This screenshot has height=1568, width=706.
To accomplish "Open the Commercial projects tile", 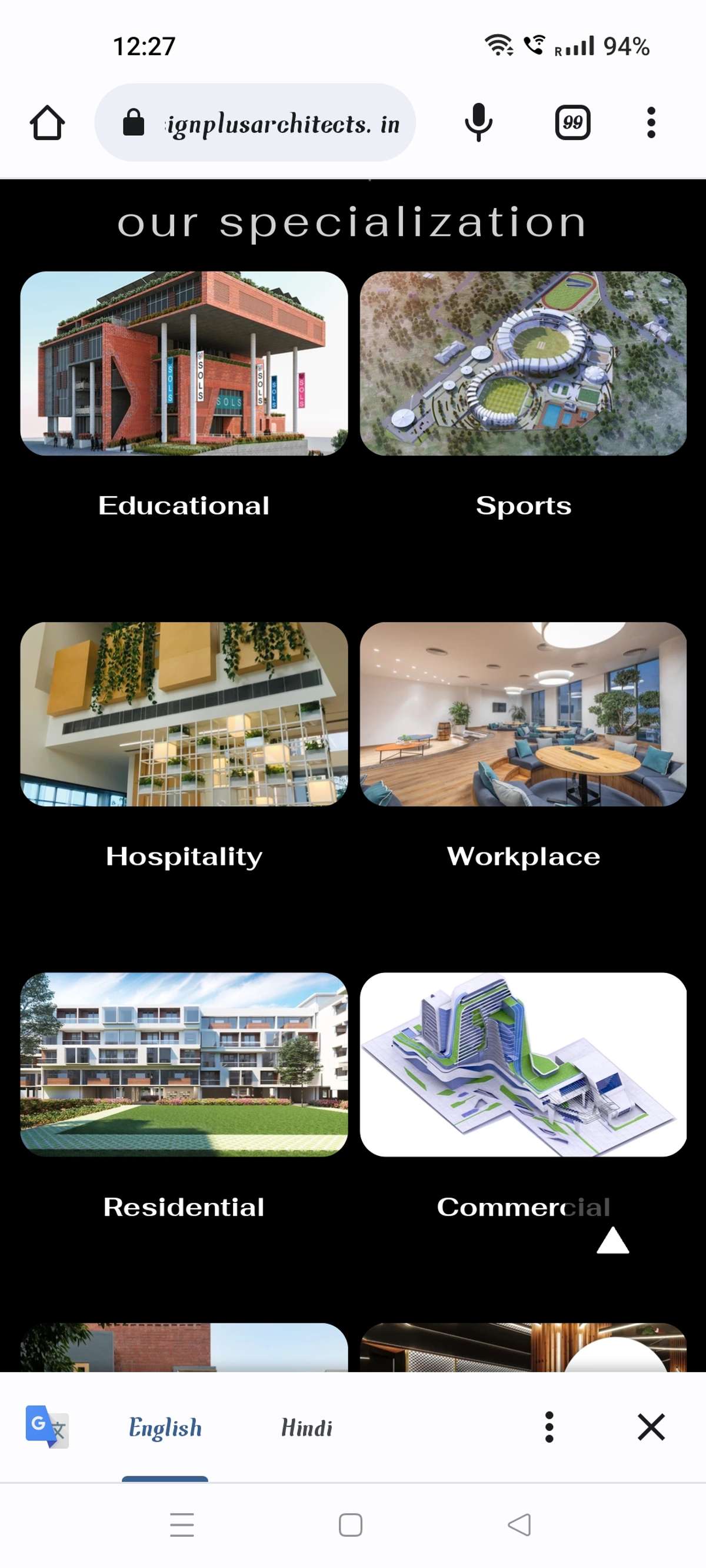I will (522, 1064).
